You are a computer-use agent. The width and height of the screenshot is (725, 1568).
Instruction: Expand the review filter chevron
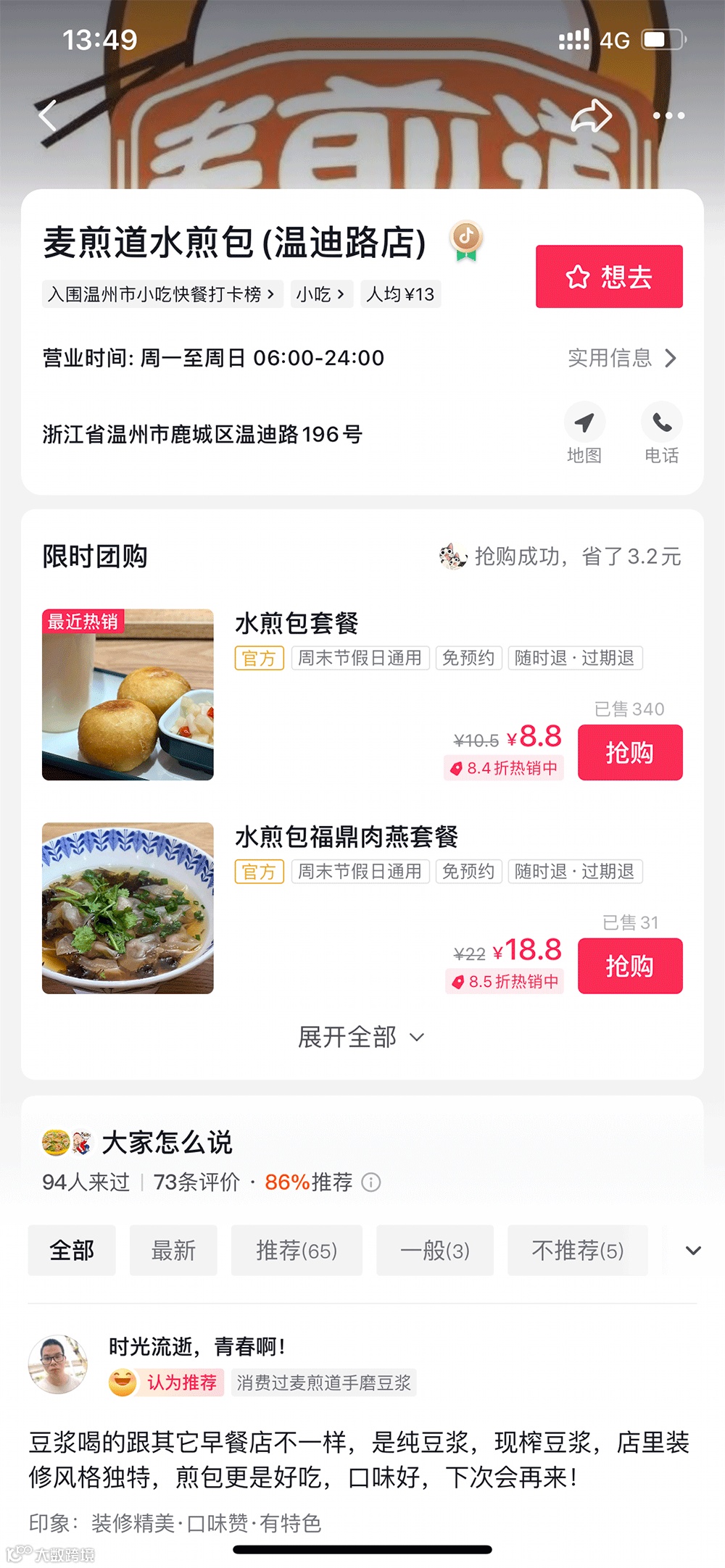coord(693,1250)
